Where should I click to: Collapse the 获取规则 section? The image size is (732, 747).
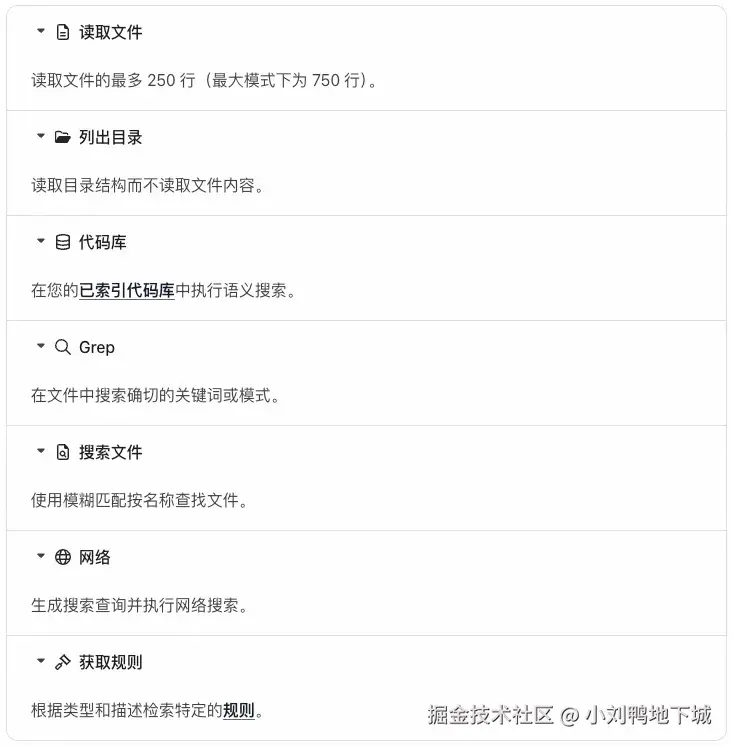click(41, 662)
